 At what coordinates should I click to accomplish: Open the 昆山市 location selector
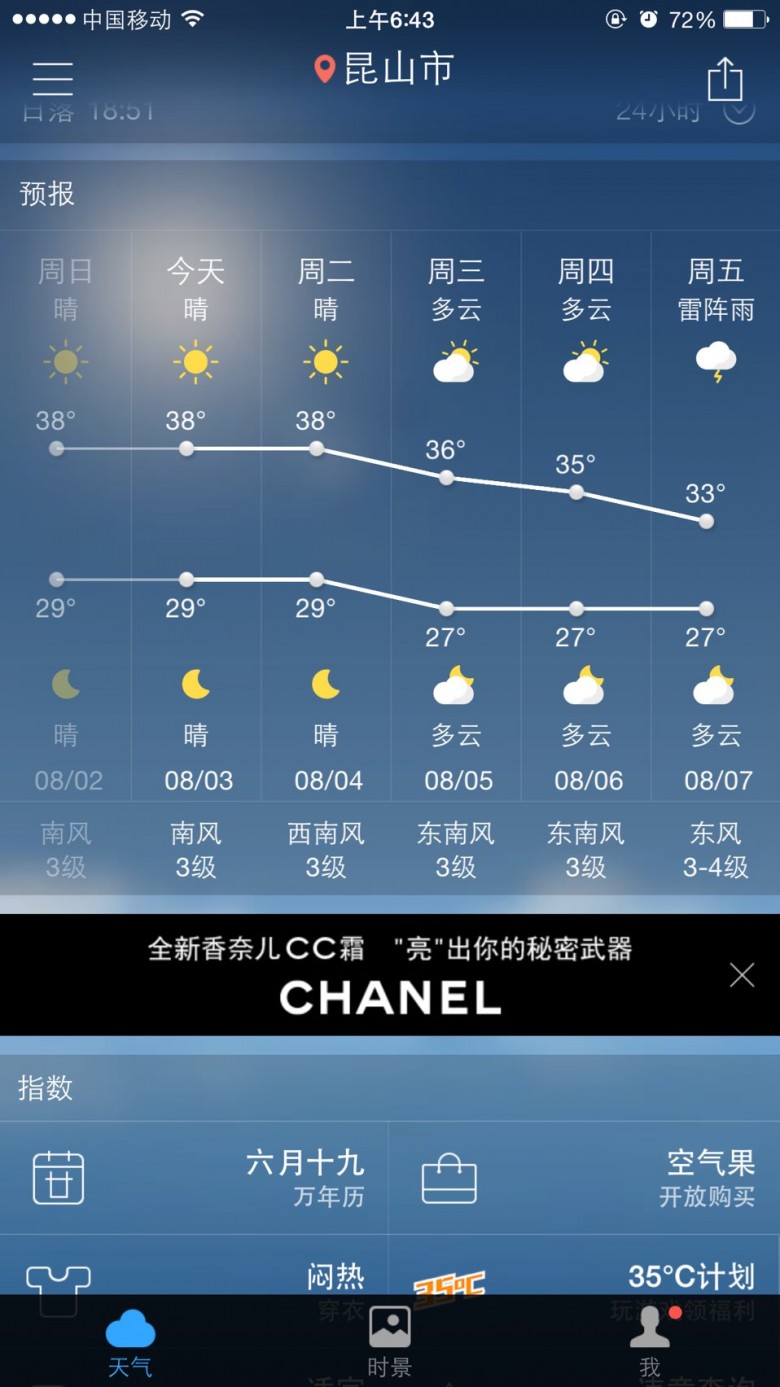[385, 69]
